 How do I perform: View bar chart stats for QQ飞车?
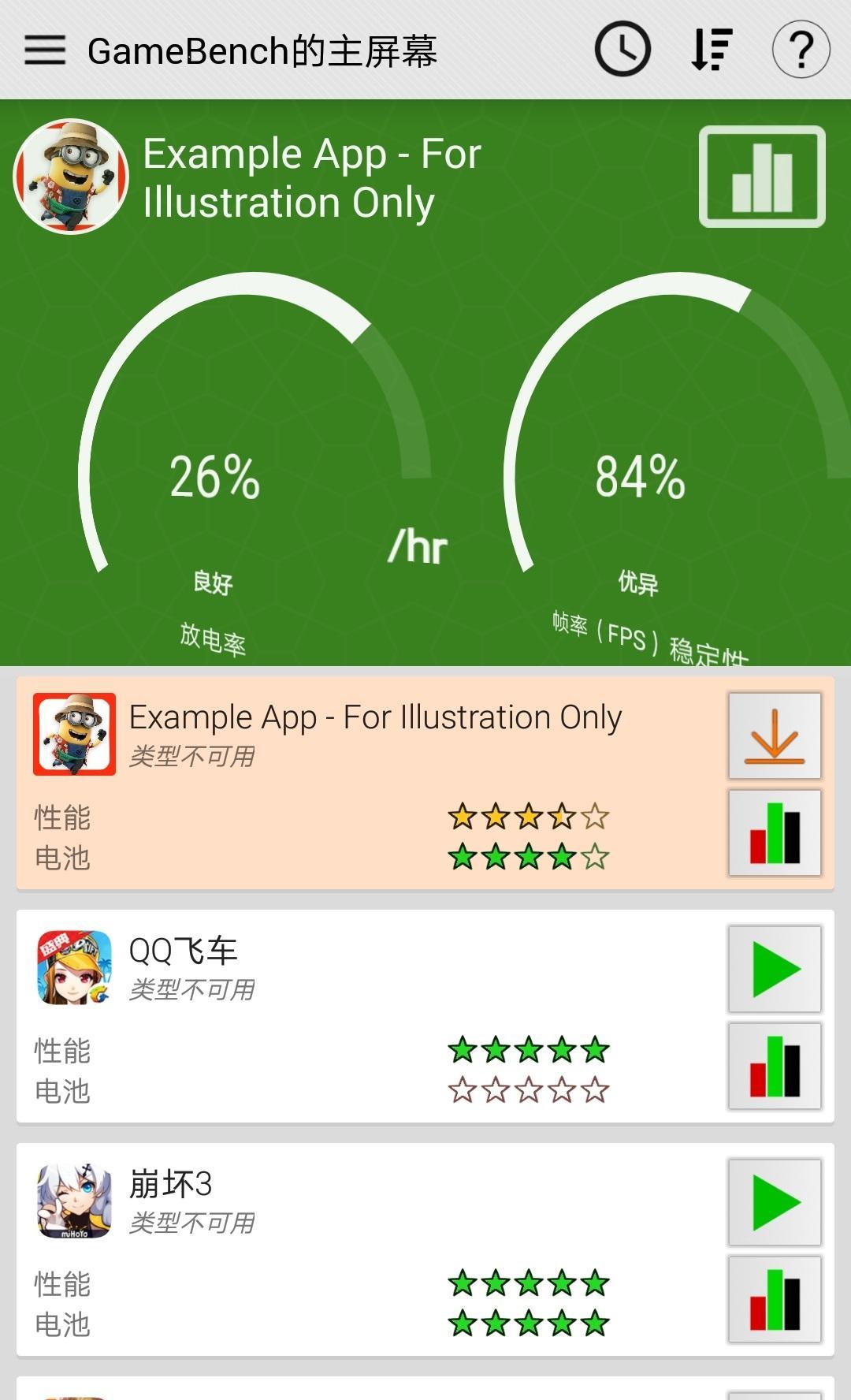pyautogui.click(x=775, y=1067)
